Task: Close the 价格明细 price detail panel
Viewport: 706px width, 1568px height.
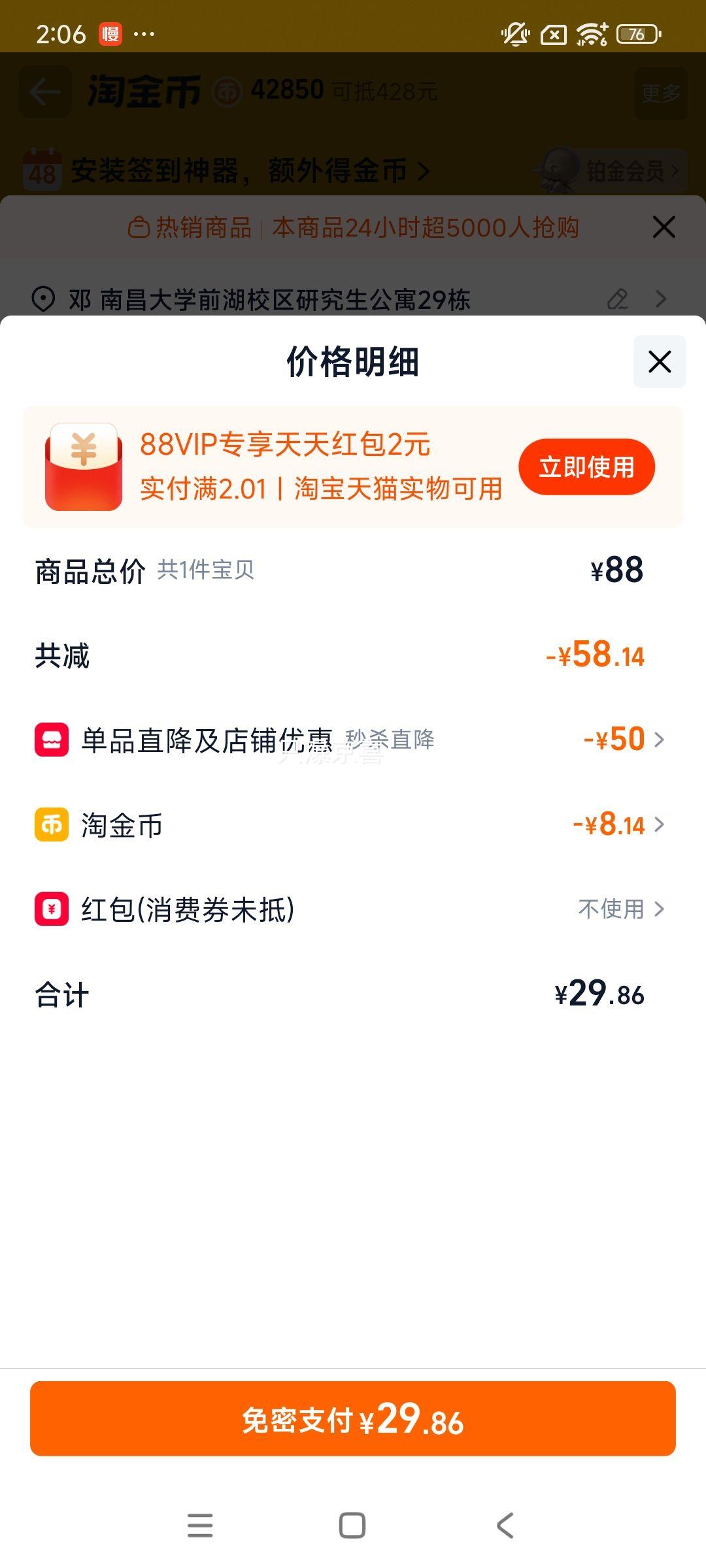Action: click(x=659, y=363)
